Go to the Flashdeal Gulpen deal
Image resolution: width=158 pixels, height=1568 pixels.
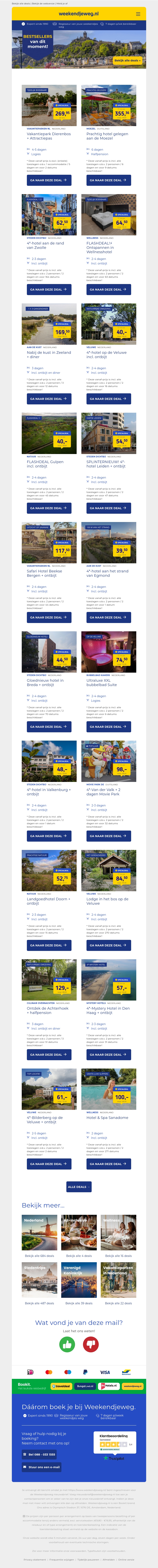[49, 508]
